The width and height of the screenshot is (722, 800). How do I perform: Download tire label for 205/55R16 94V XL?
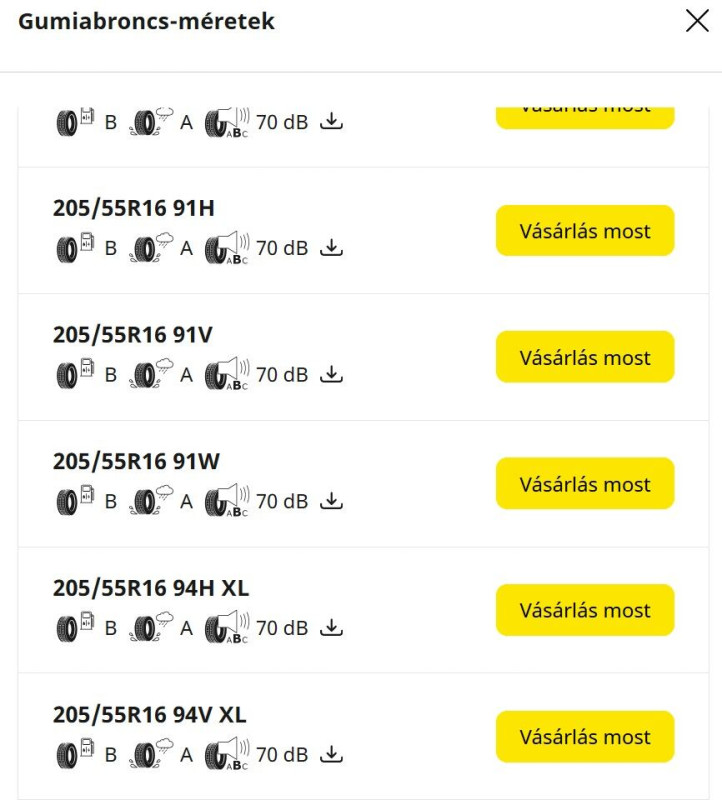tap(331, 754)
